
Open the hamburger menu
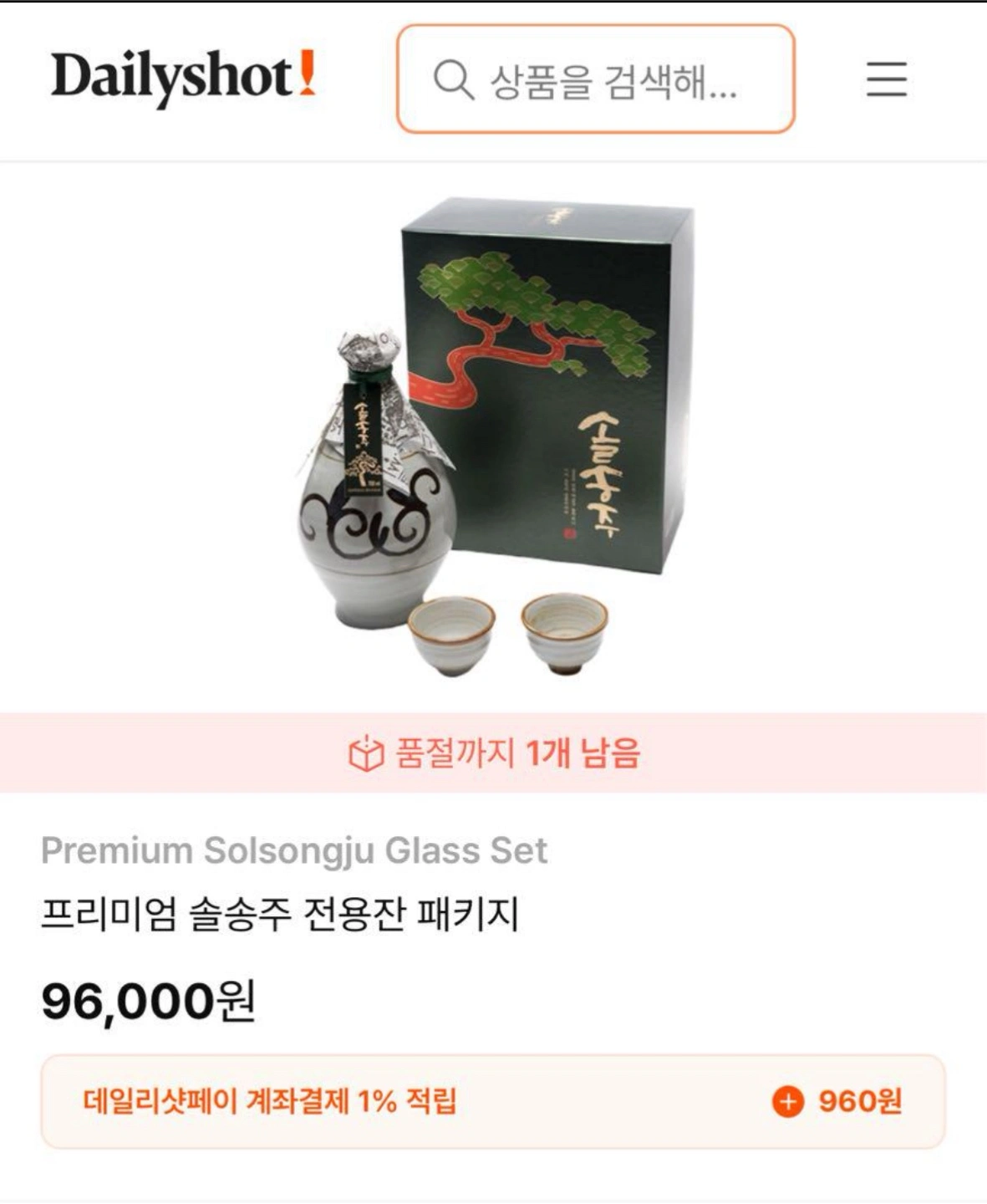point(886,79)
